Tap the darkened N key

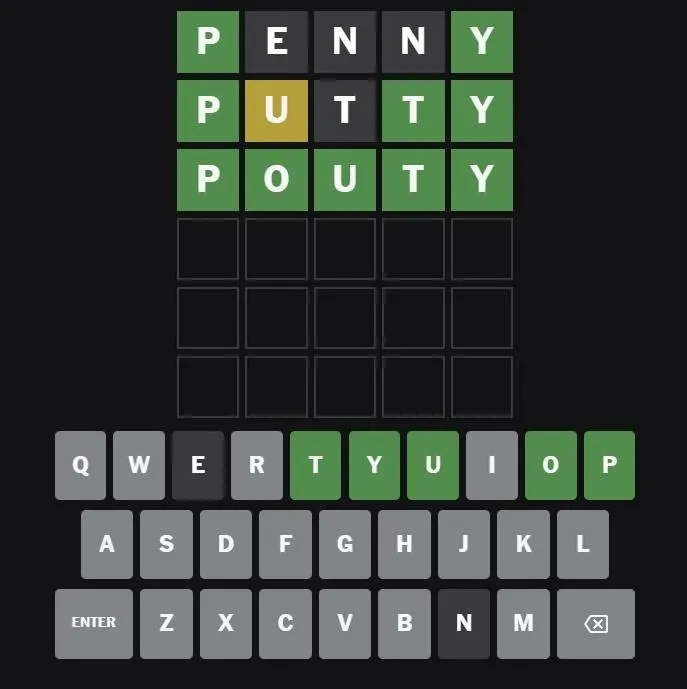464,623
